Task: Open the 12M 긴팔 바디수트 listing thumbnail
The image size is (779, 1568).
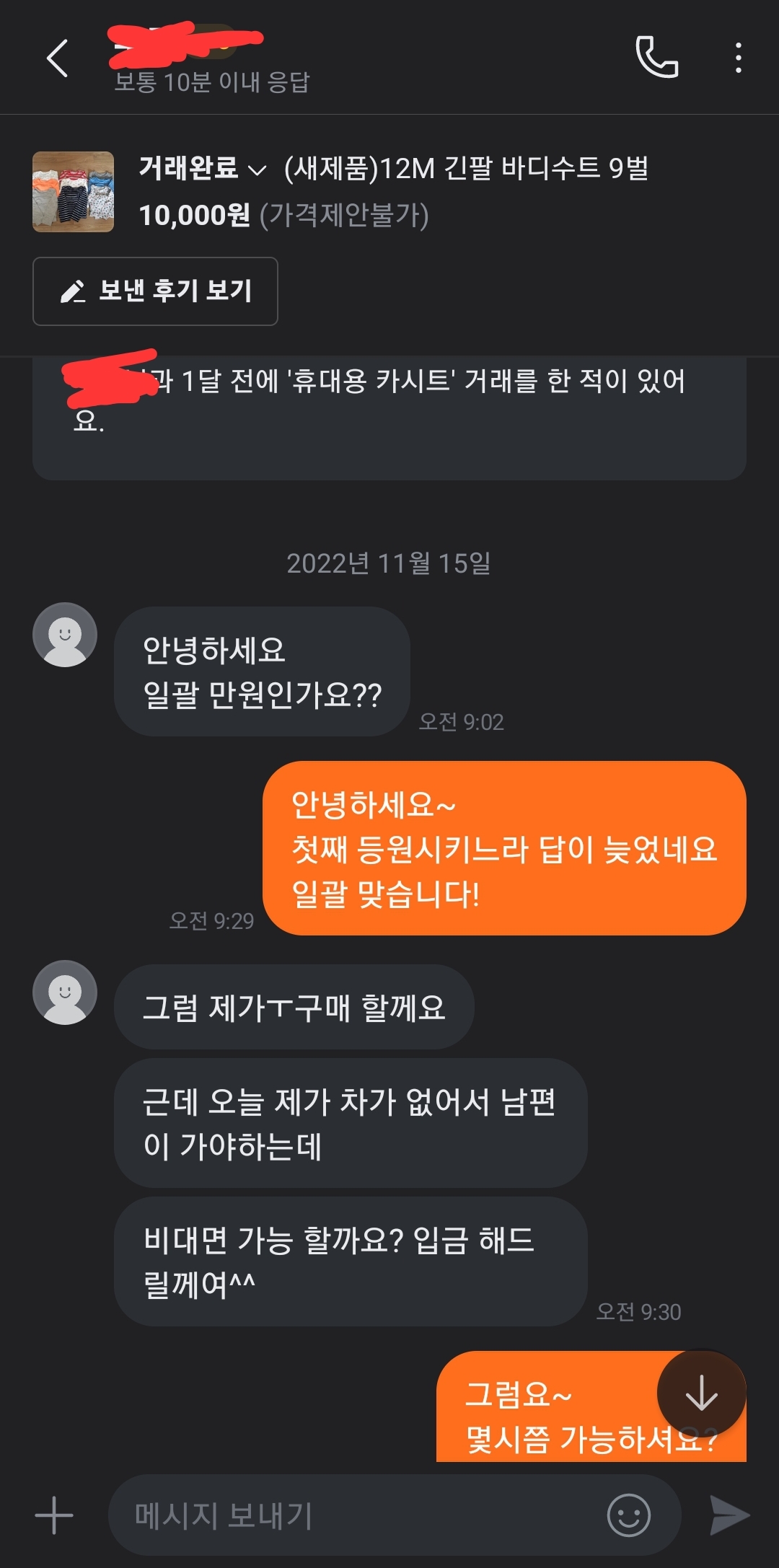Action: tap(73, 192)
